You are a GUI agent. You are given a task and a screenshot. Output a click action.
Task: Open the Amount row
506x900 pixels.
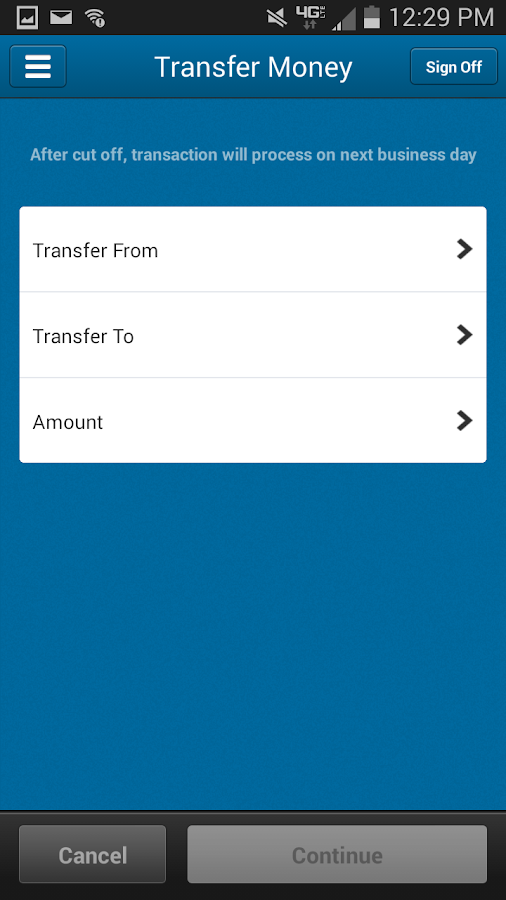click(x=253, y=421)
